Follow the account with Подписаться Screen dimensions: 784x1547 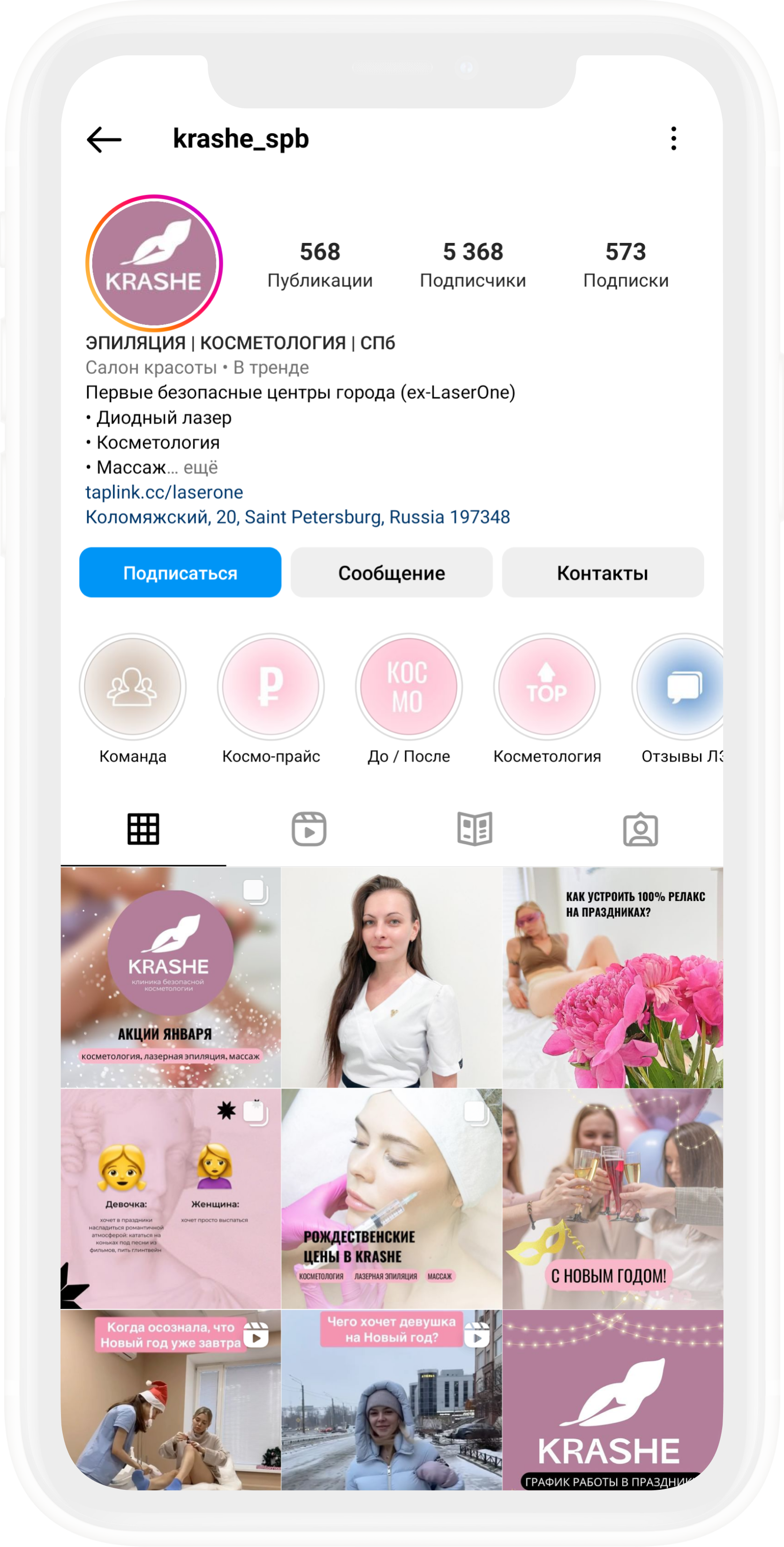[x=180, y=572]
